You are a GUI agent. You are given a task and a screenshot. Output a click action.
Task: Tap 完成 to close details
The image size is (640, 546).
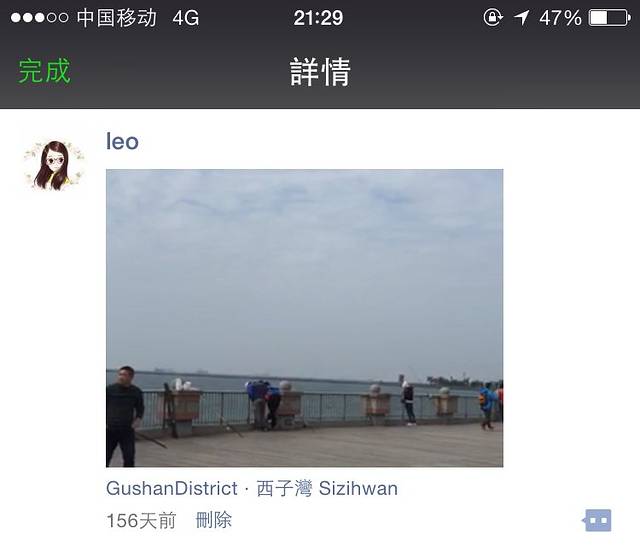tap(44, 71)
